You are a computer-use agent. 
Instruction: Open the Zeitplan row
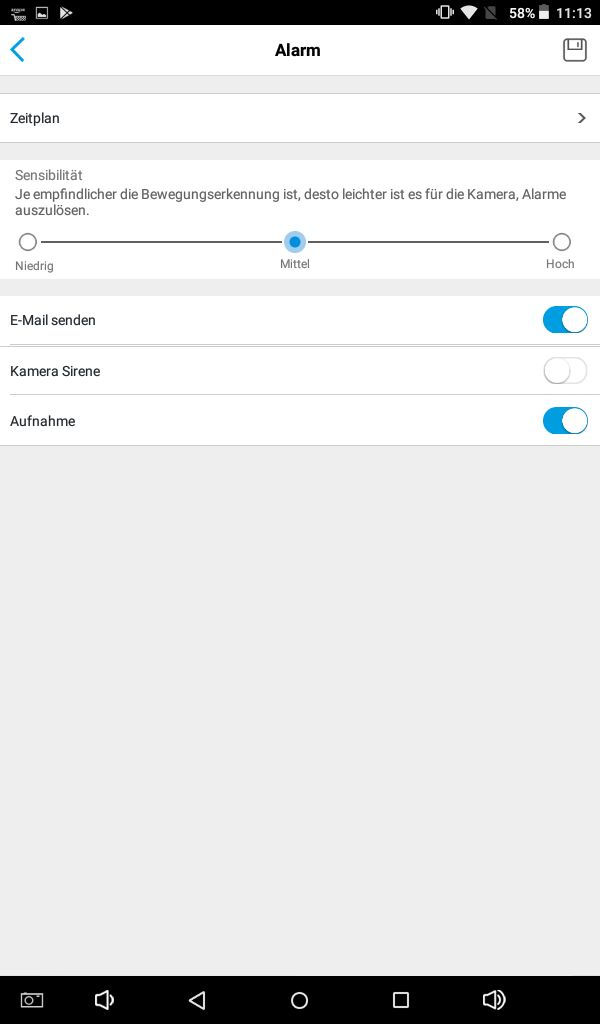pyautogui.click(x=300, y=118)
